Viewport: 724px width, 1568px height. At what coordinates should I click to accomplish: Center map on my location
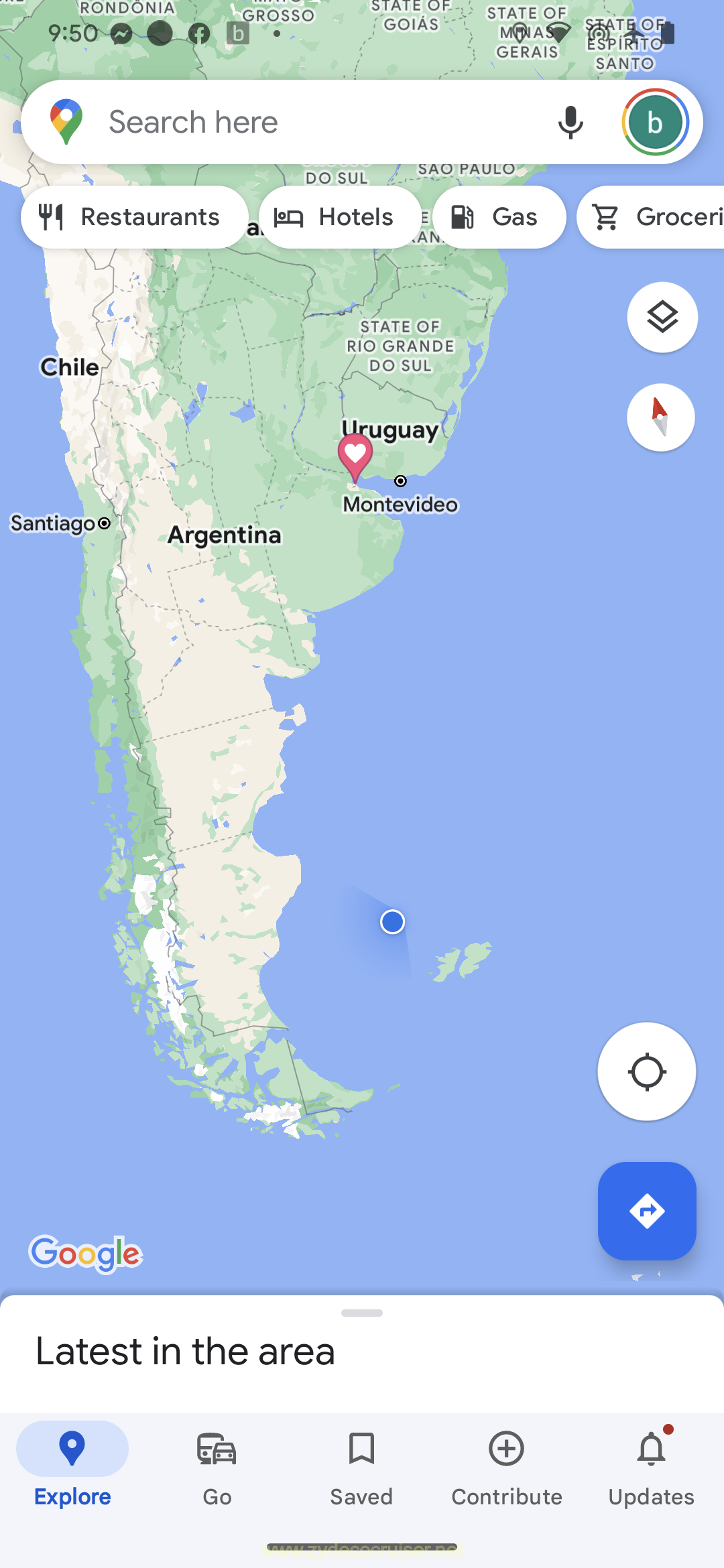pos(647,1071)
